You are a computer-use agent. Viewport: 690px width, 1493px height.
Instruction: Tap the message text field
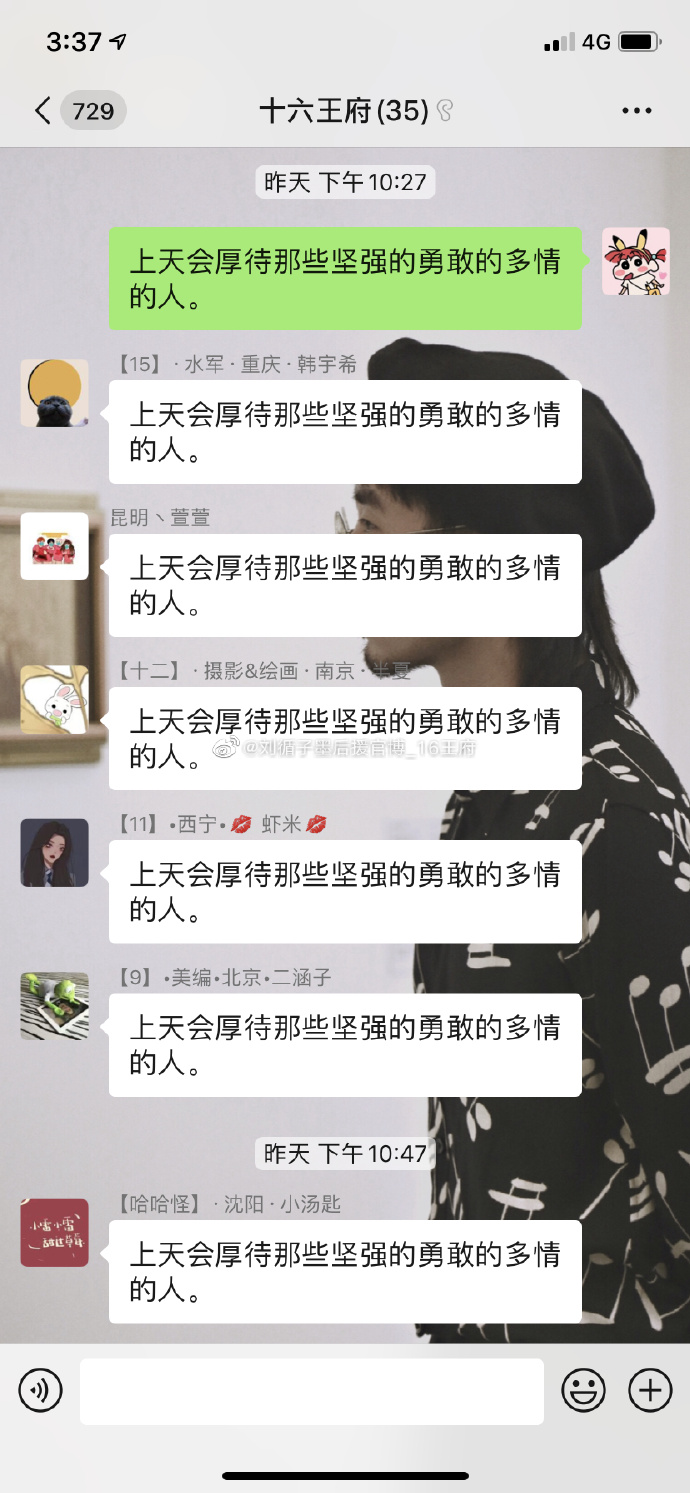[x=311, y=1391]
